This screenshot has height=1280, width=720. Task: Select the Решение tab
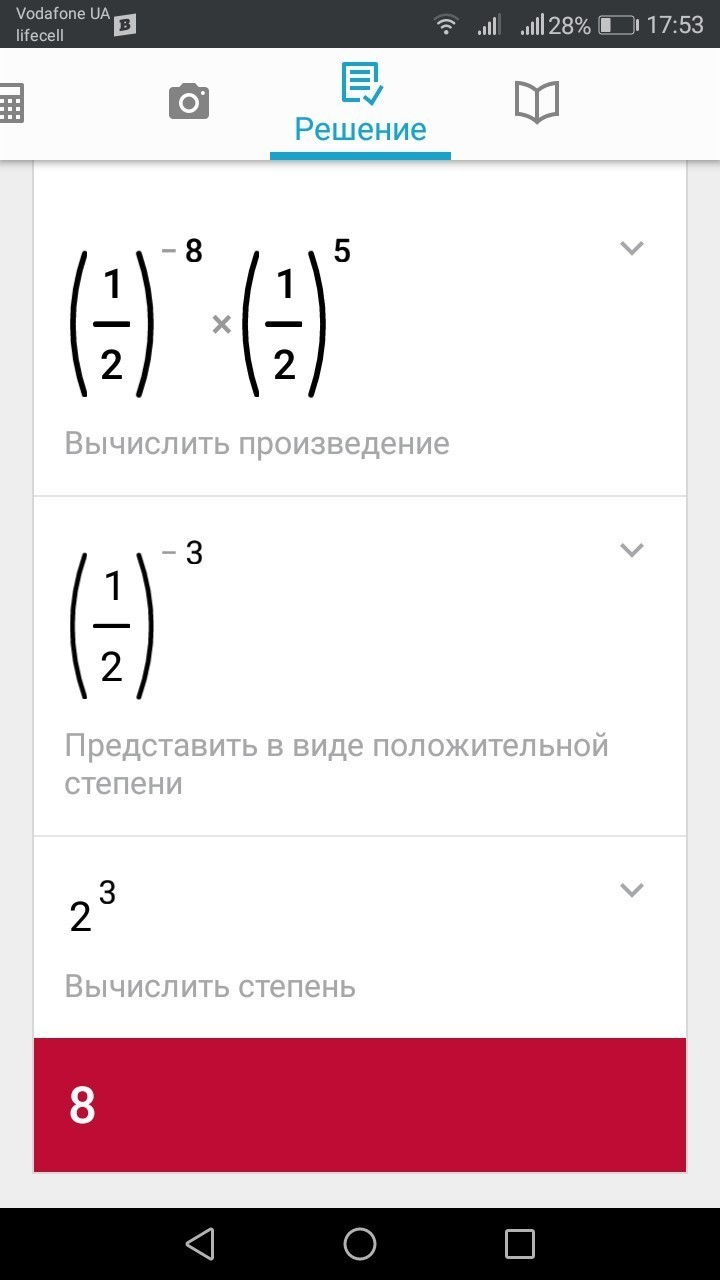coord(360,105)
